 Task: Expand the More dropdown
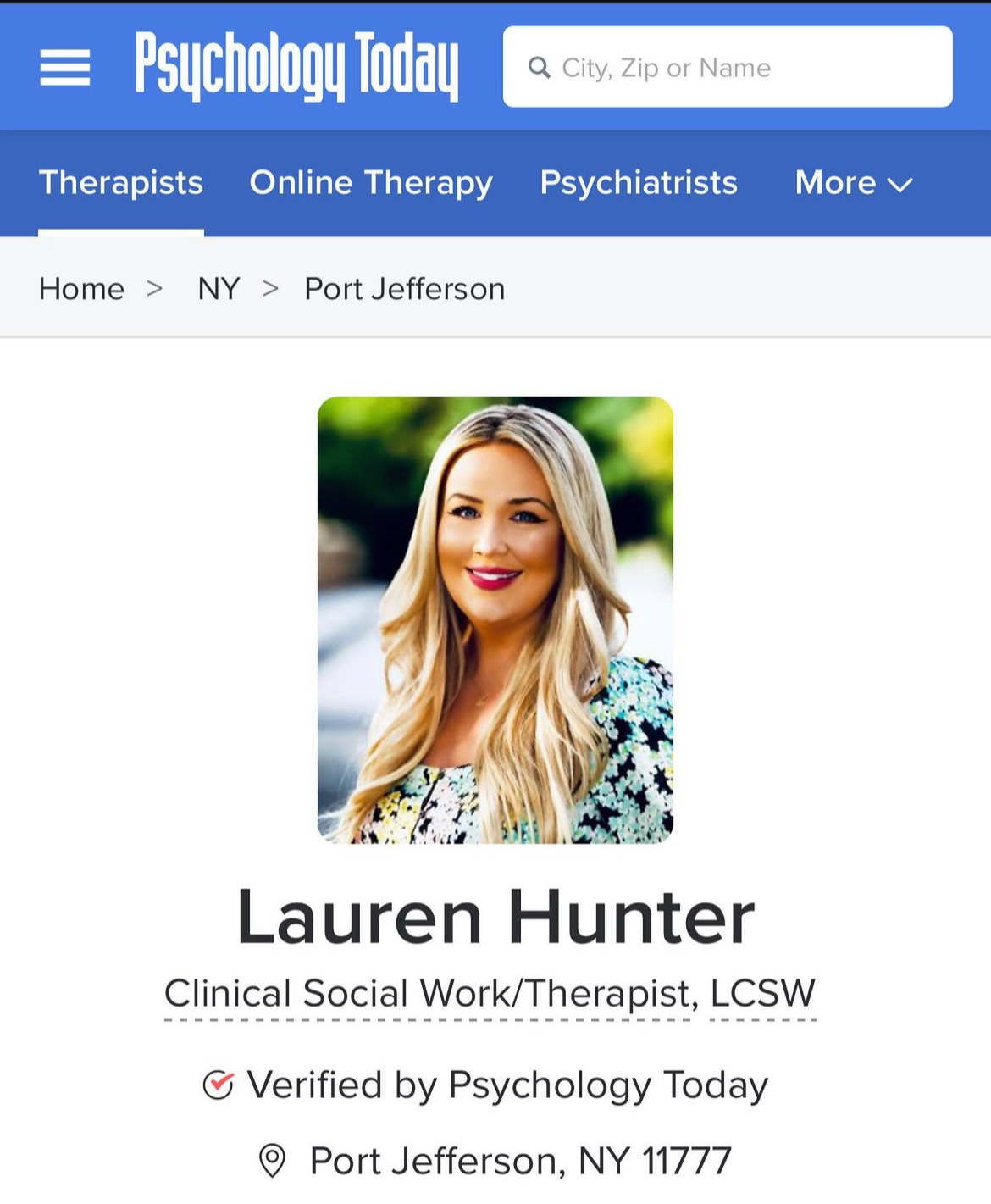(853, 183)
